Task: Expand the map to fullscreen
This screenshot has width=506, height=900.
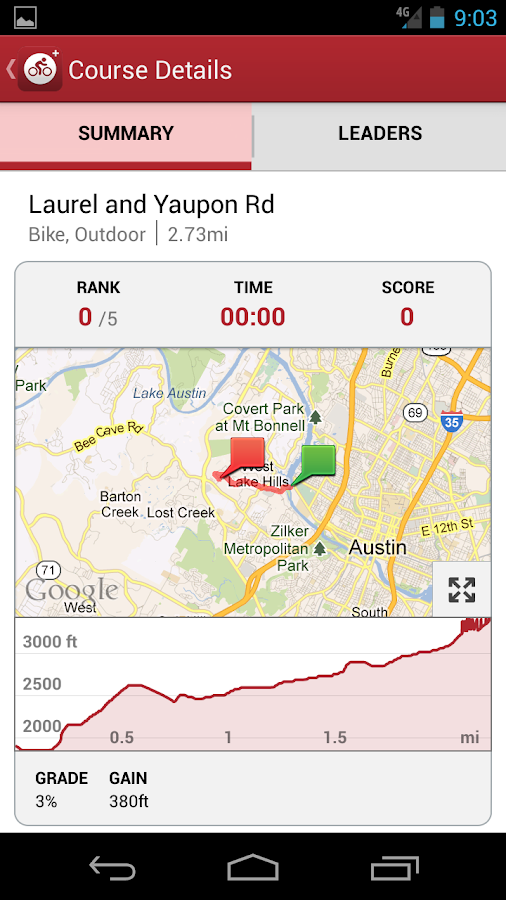Action: (461, 589)
